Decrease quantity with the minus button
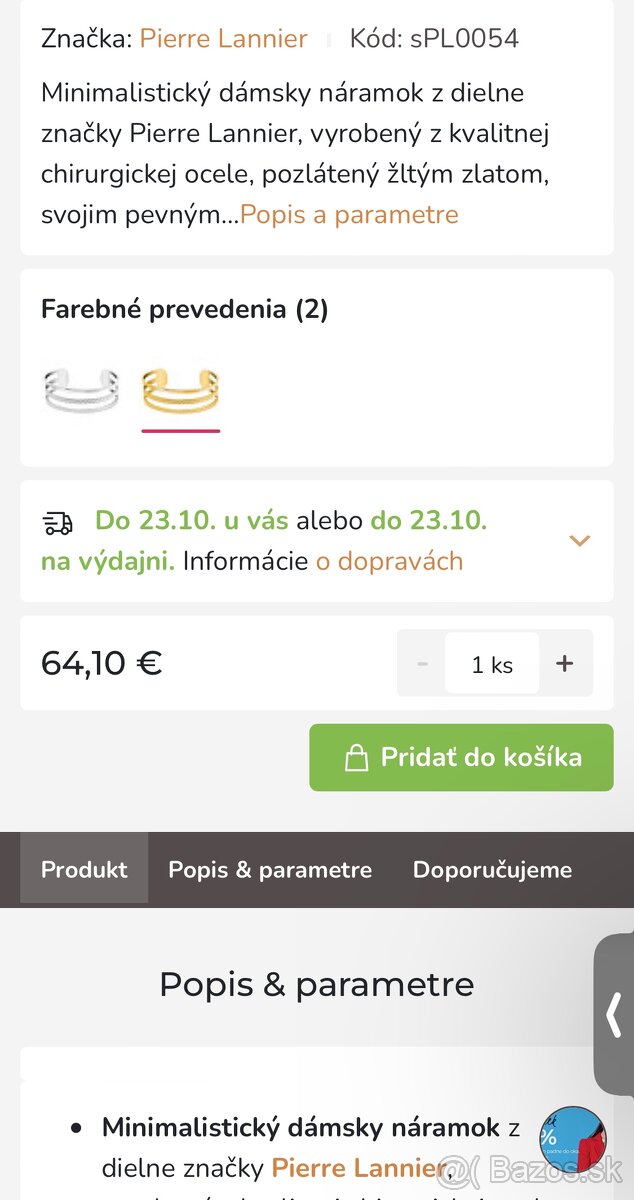 click(x=422, y=663)
